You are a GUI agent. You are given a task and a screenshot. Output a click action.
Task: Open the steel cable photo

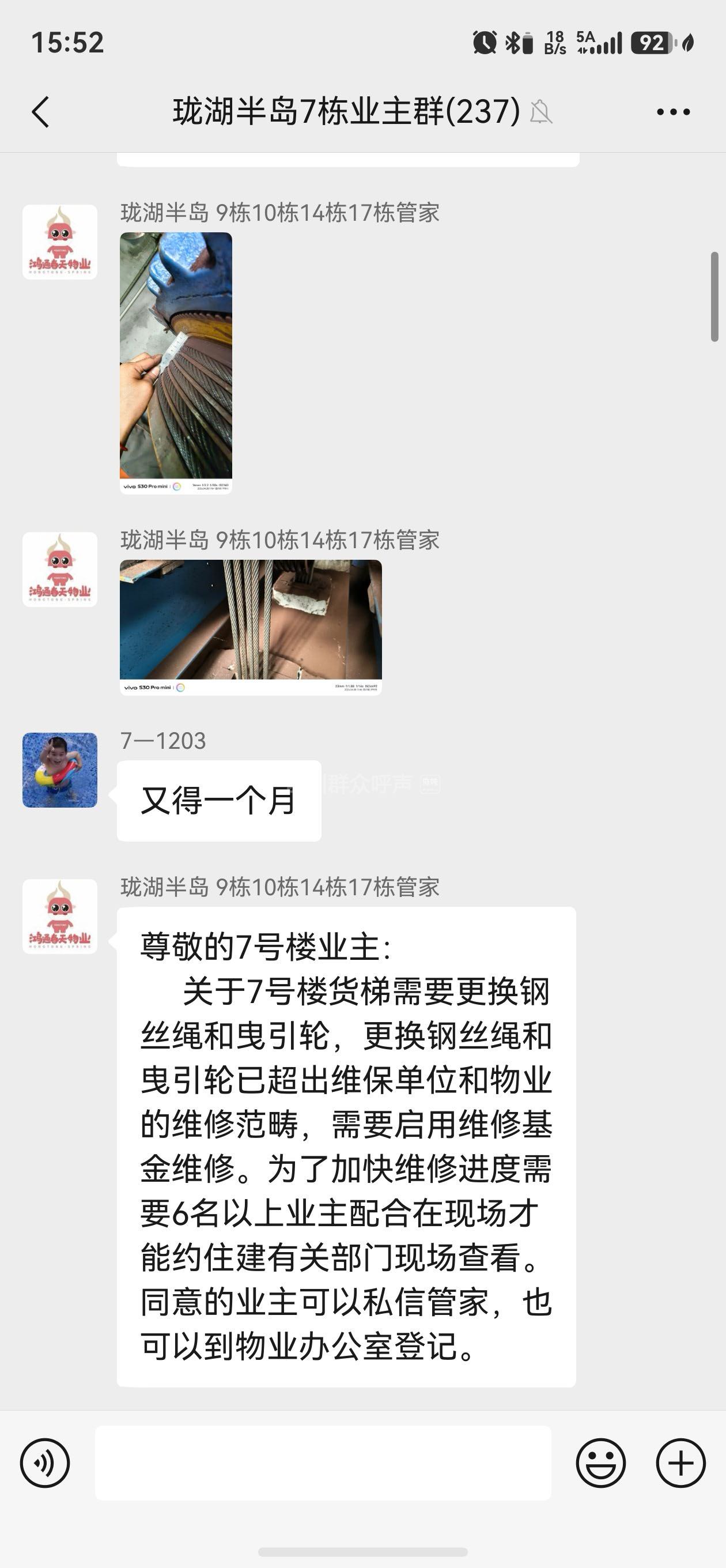pos(251,627)
